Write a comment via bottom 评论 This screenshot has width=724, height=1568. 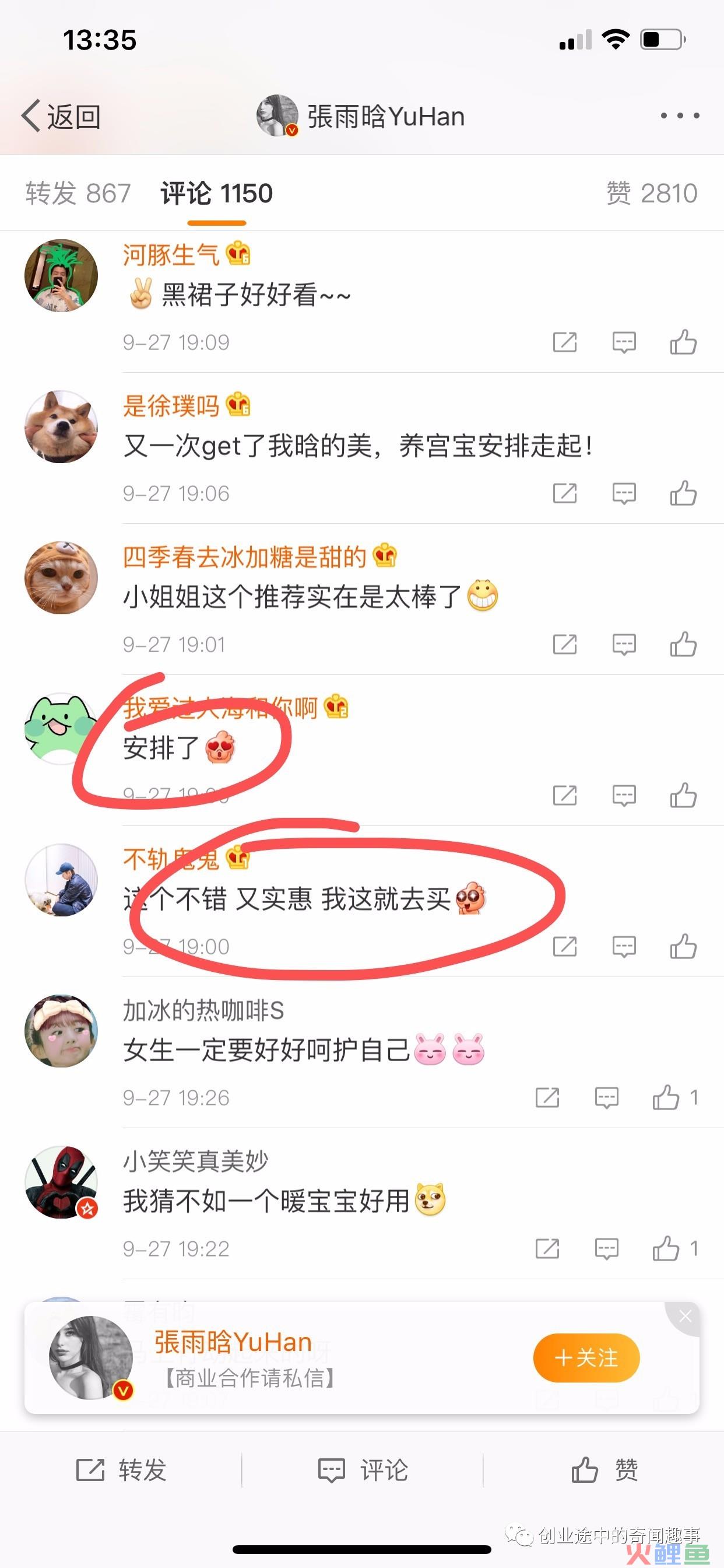point(363,1470)
